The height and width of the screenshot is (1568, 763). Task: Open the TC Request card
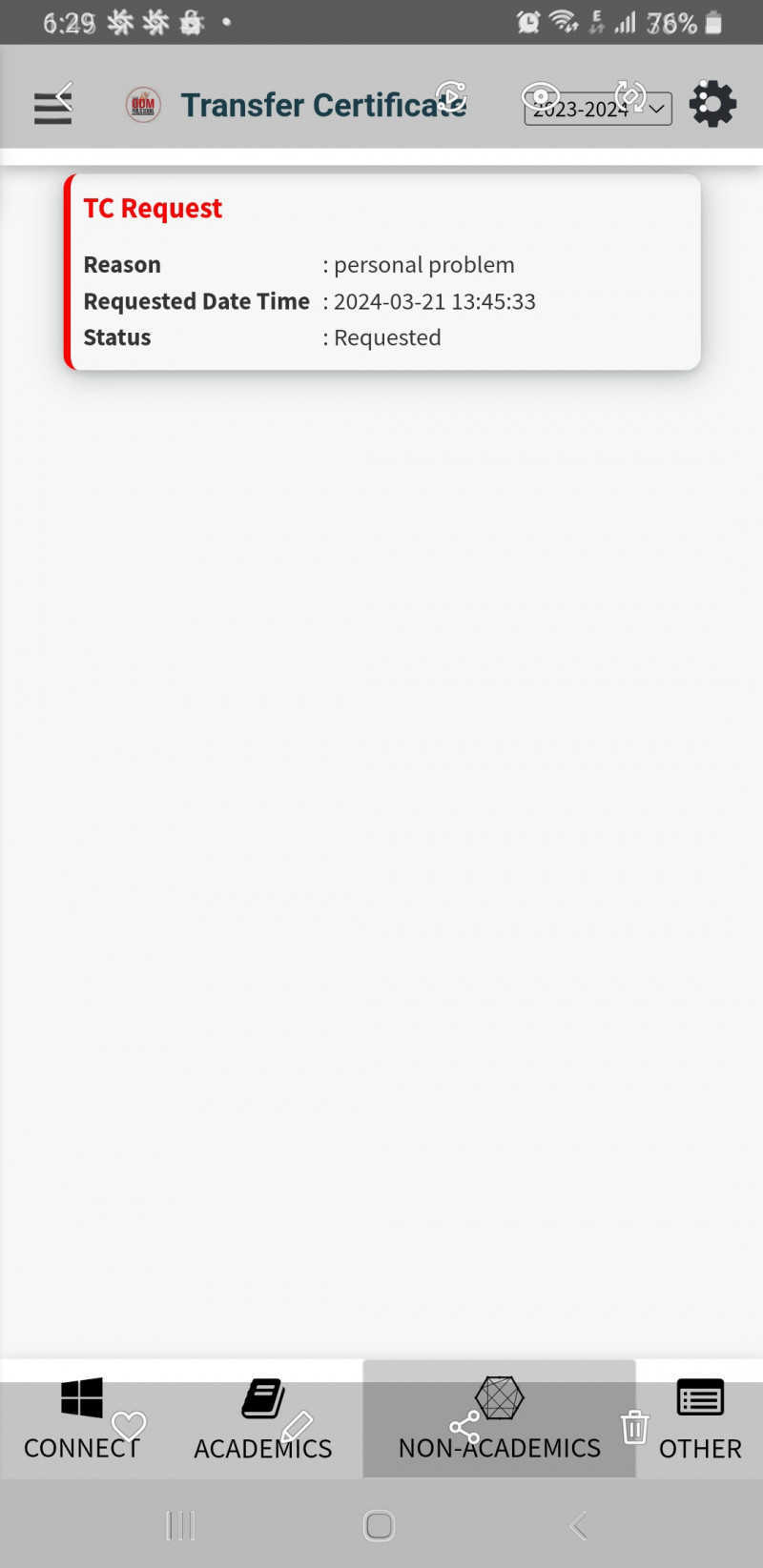(381, 272)
